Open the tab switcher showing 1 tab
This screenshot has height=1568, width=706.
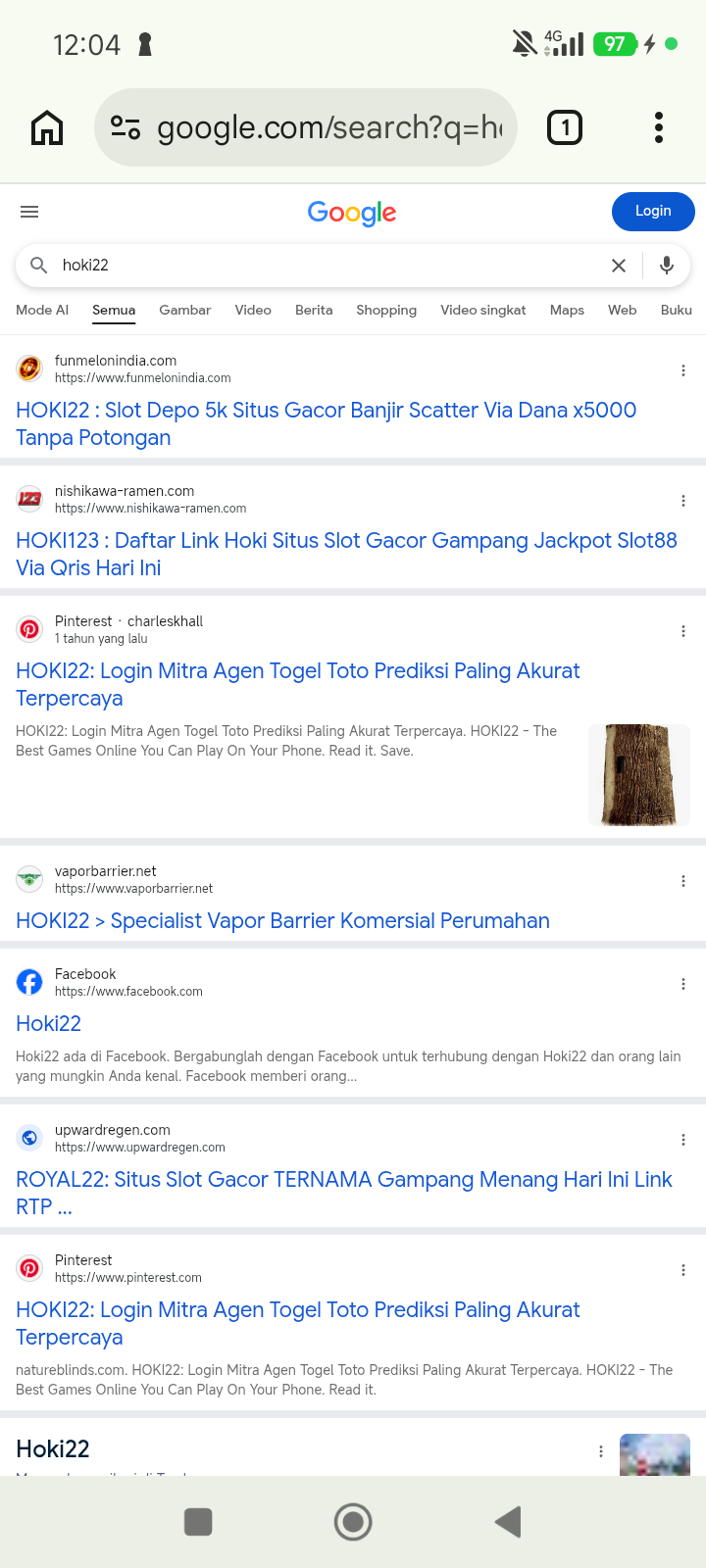[565, 127]
